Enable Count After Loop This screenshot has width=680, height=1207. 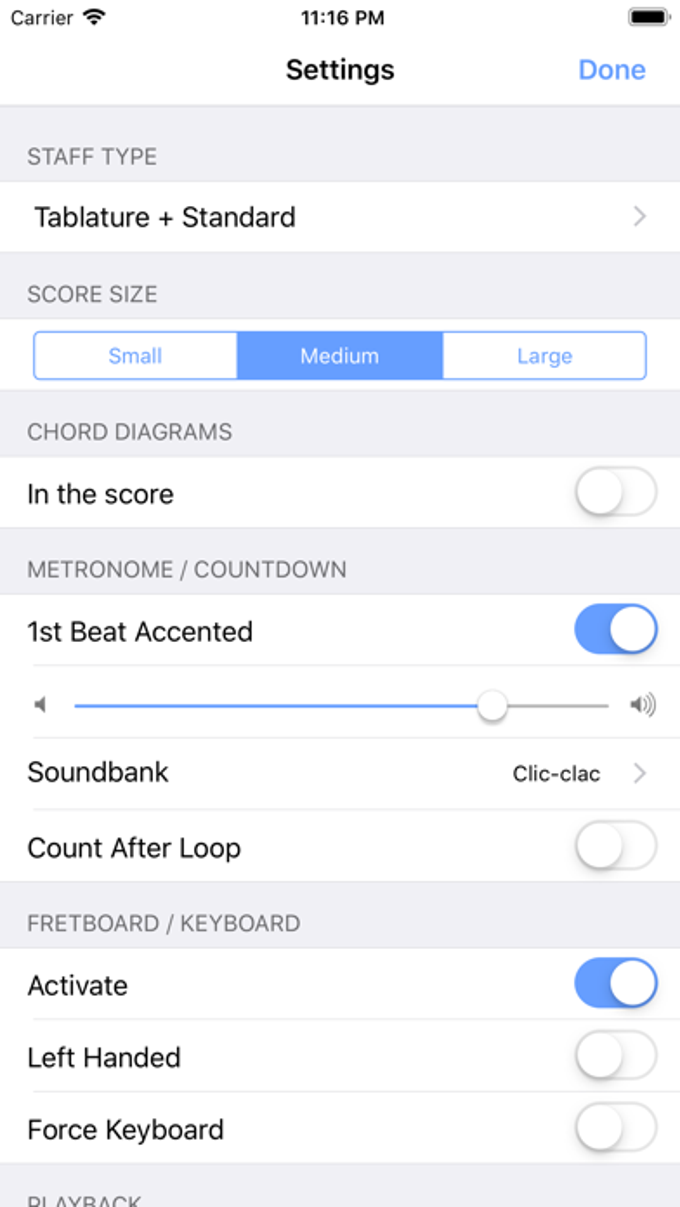pos(615,847)
